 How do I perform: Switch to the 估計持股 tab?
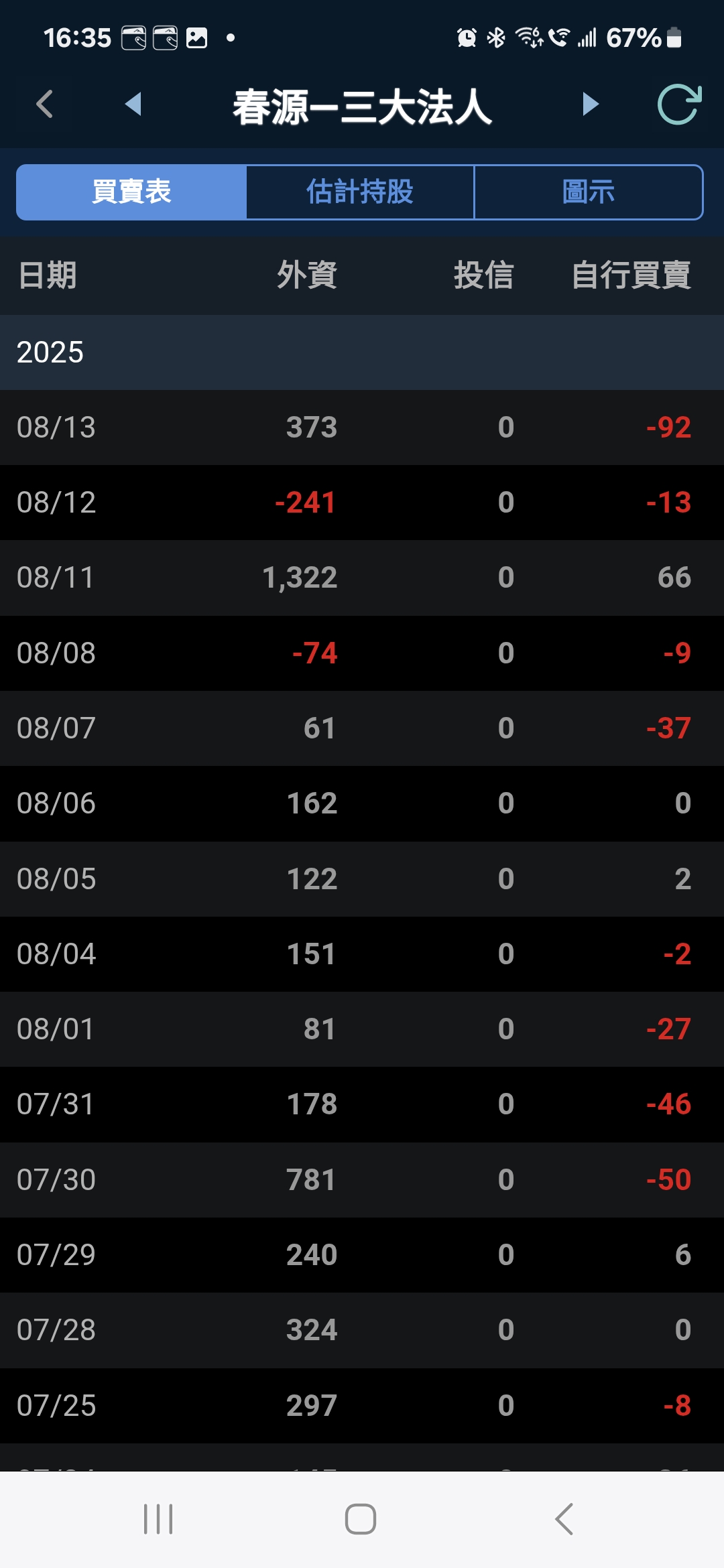tap(360, 192)
